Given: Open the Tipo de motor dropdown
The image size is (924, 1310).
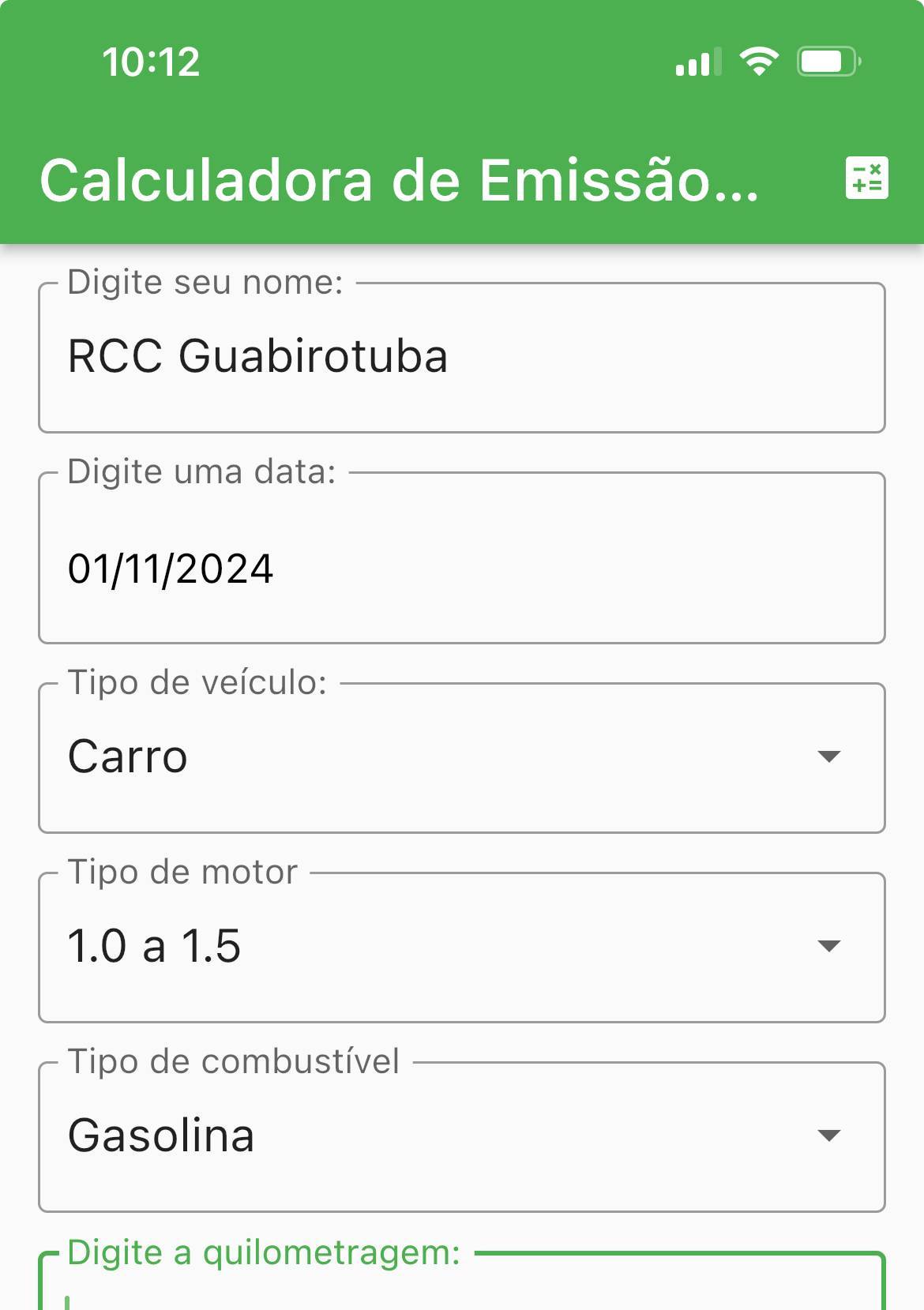Looking at the screenshot, I should tap(462, 948).
